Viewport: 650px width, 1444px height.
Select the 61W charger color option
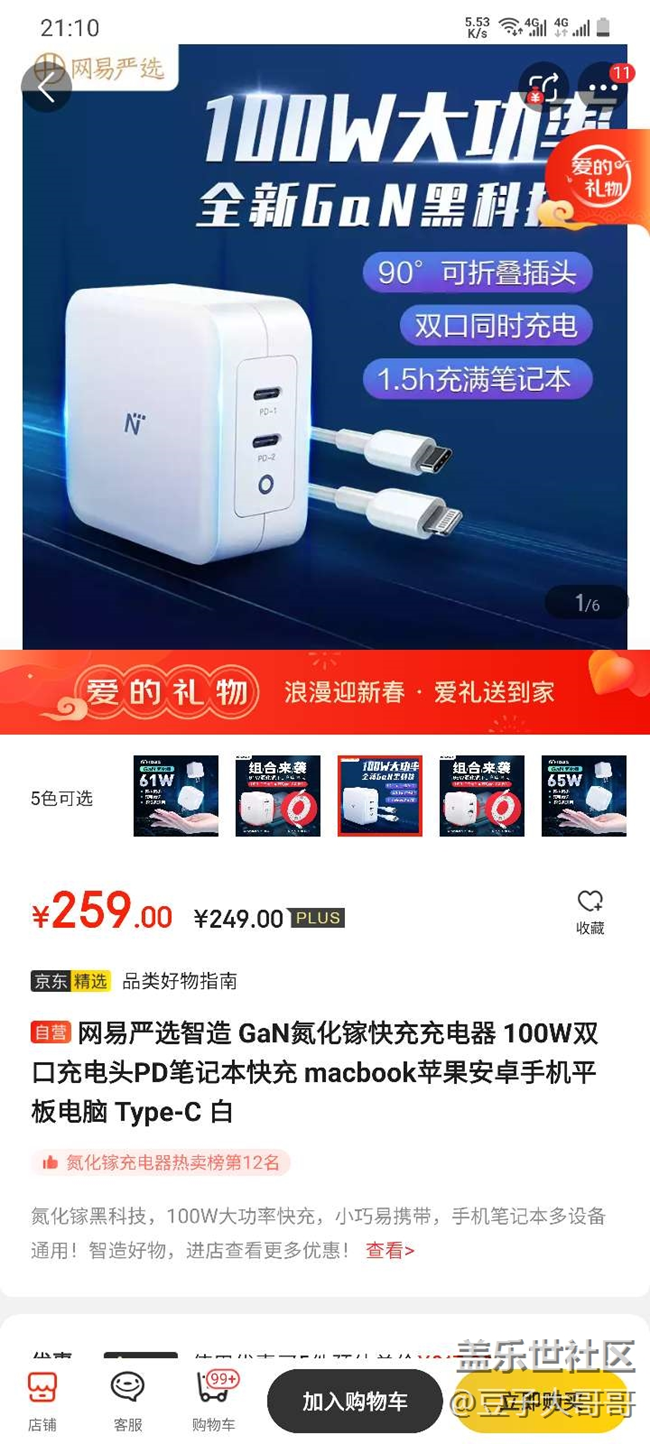coord(176,796)
